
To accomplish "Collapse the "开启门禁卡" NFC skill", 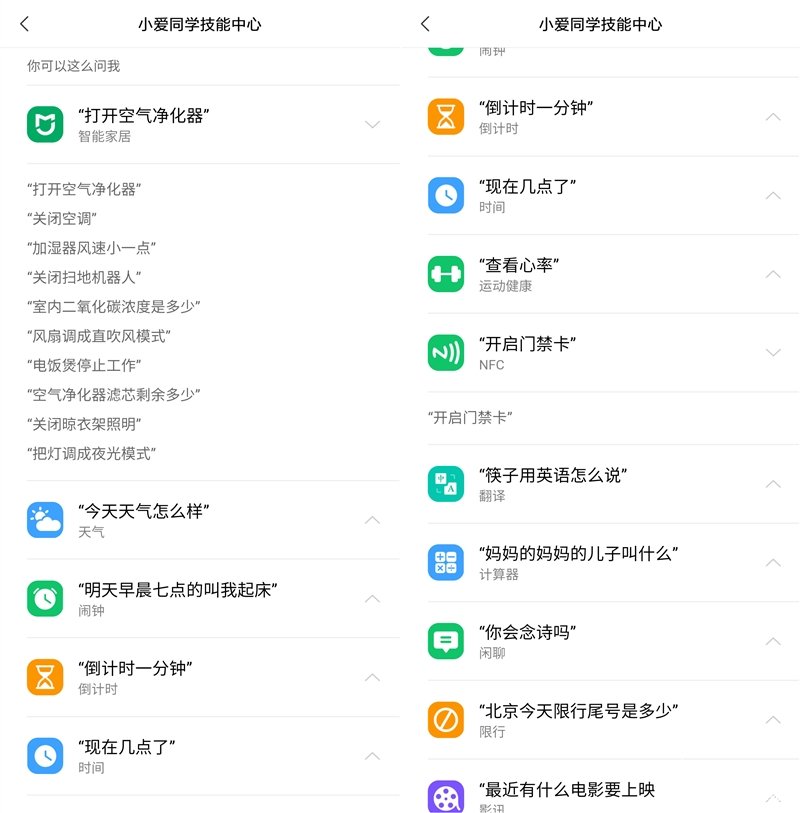I will (x=772, y=353).
